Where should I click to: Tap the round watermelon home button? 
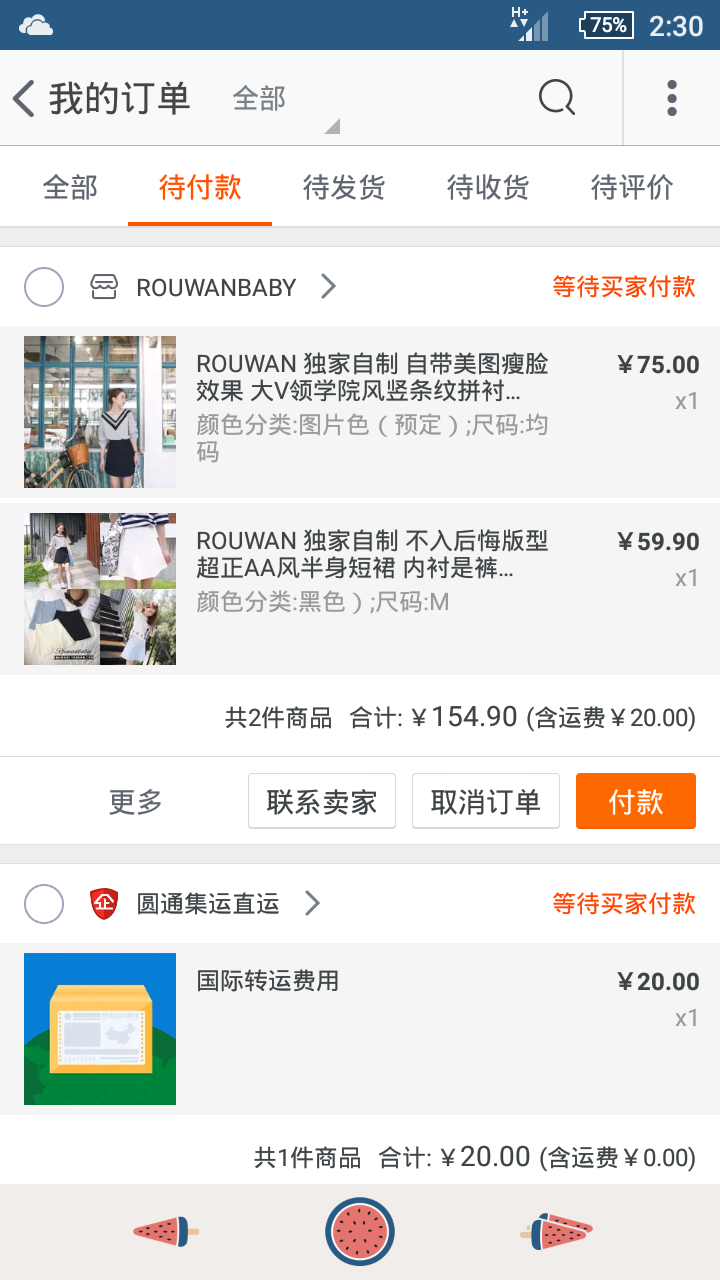360,1232
